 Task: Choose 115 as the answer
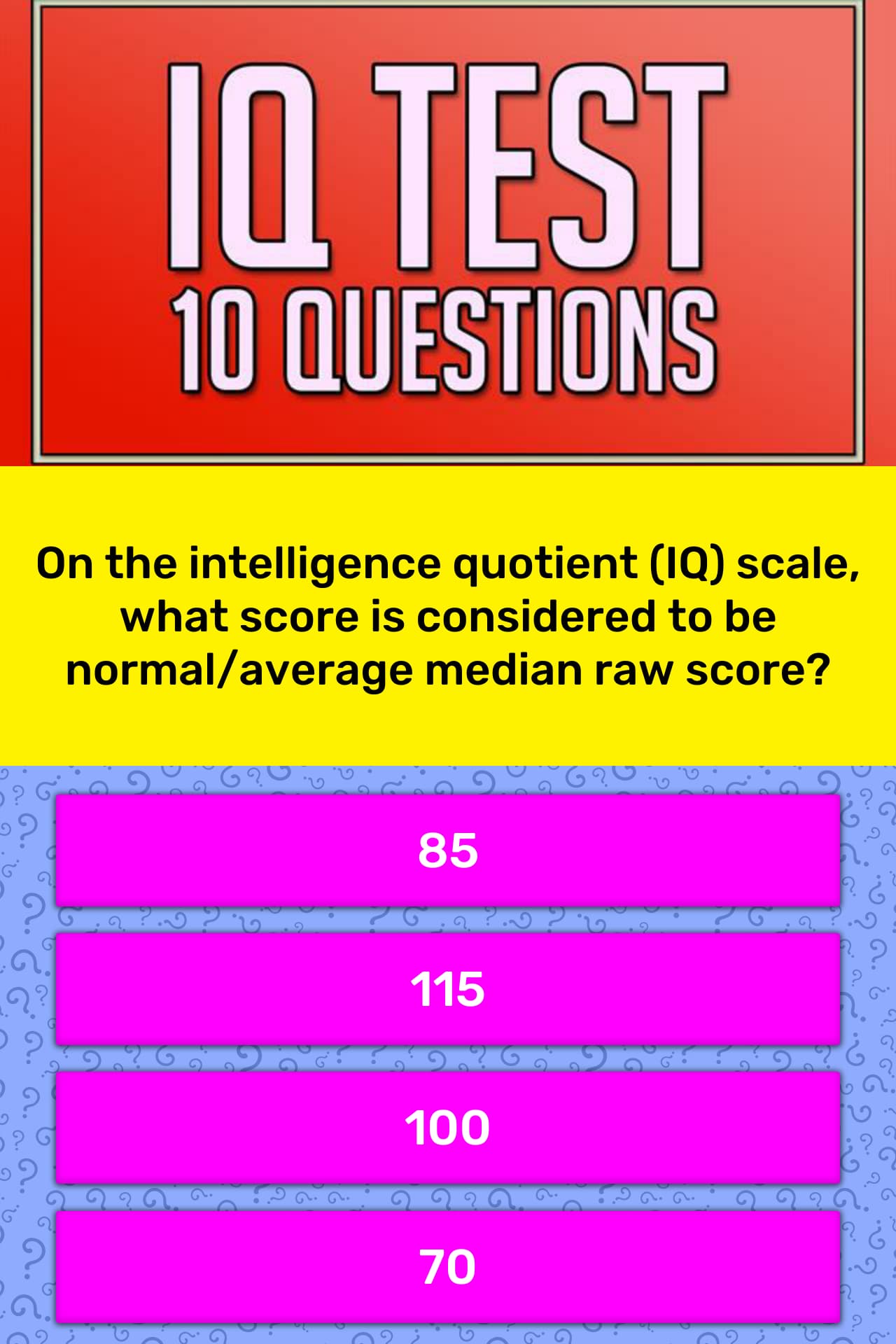tap(448, 989)
